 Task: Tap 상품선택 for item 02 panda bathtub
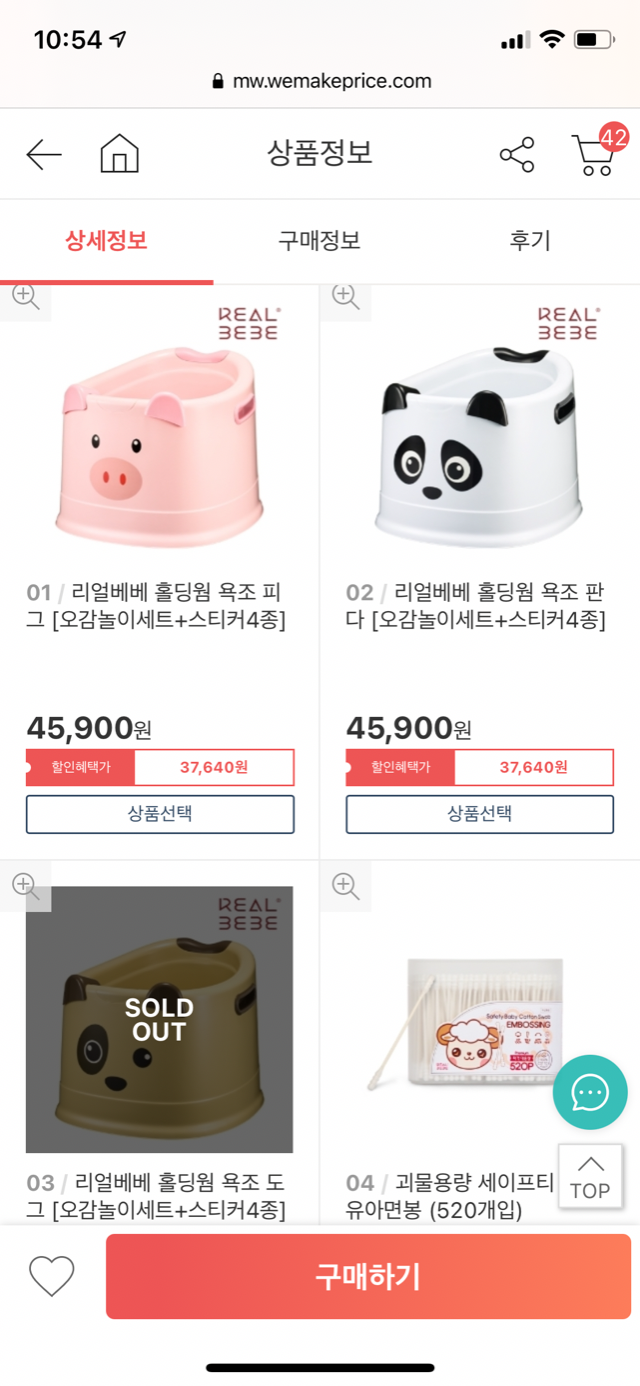coord(479,814)
